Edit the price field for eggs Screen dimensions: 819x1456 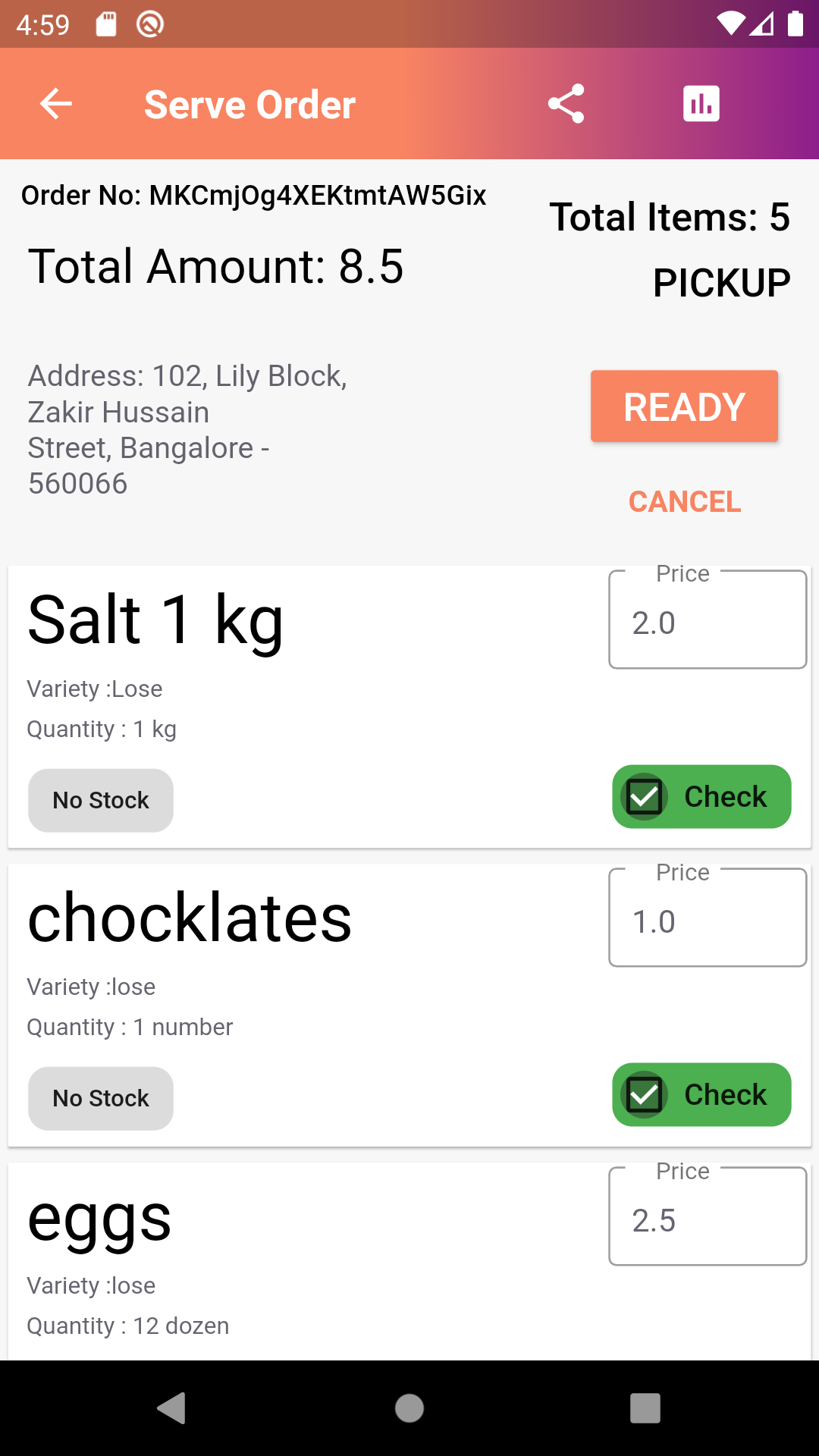pos(707,1219)
